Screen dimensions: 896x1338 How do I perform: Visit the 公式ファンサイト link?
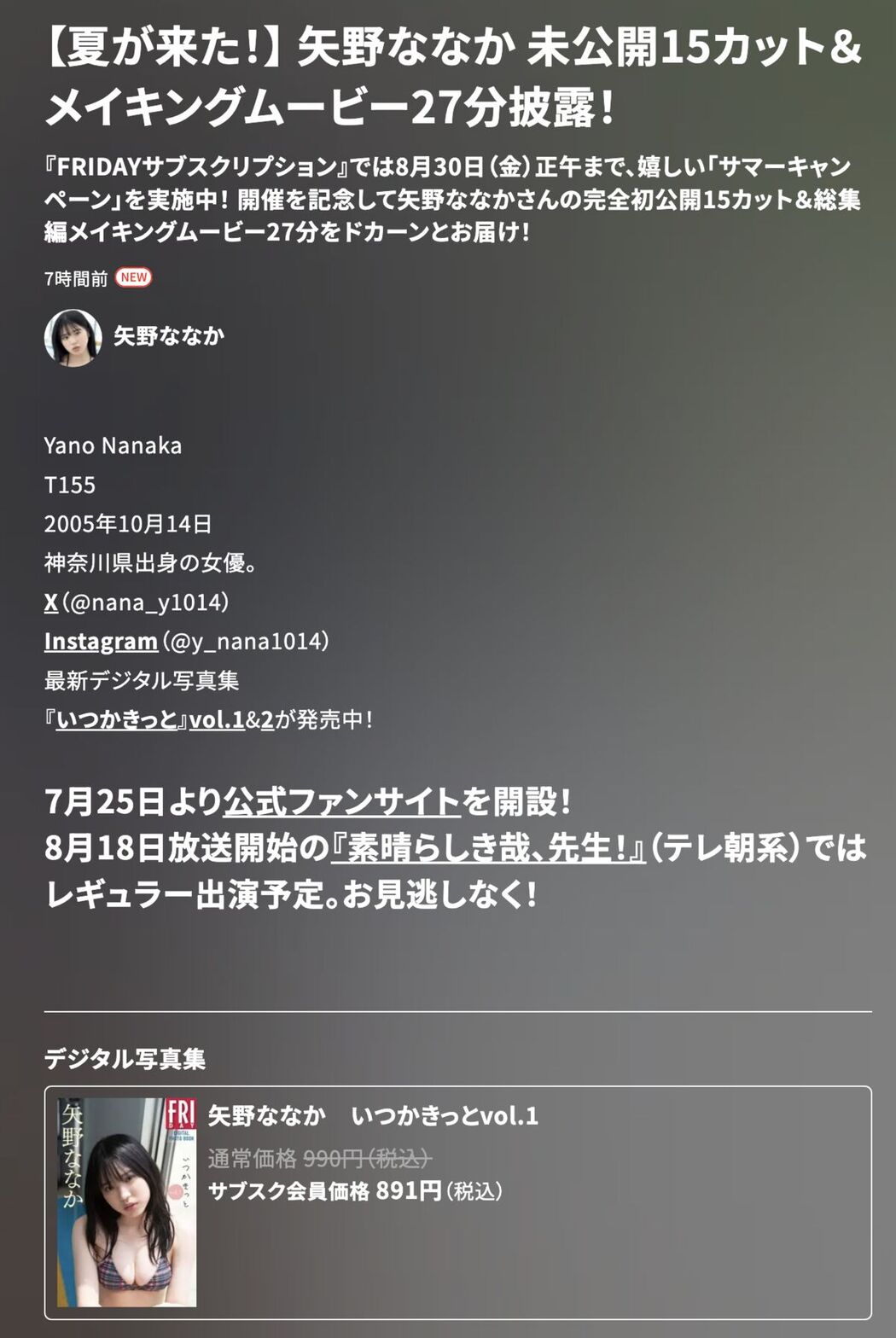(341, 802)
